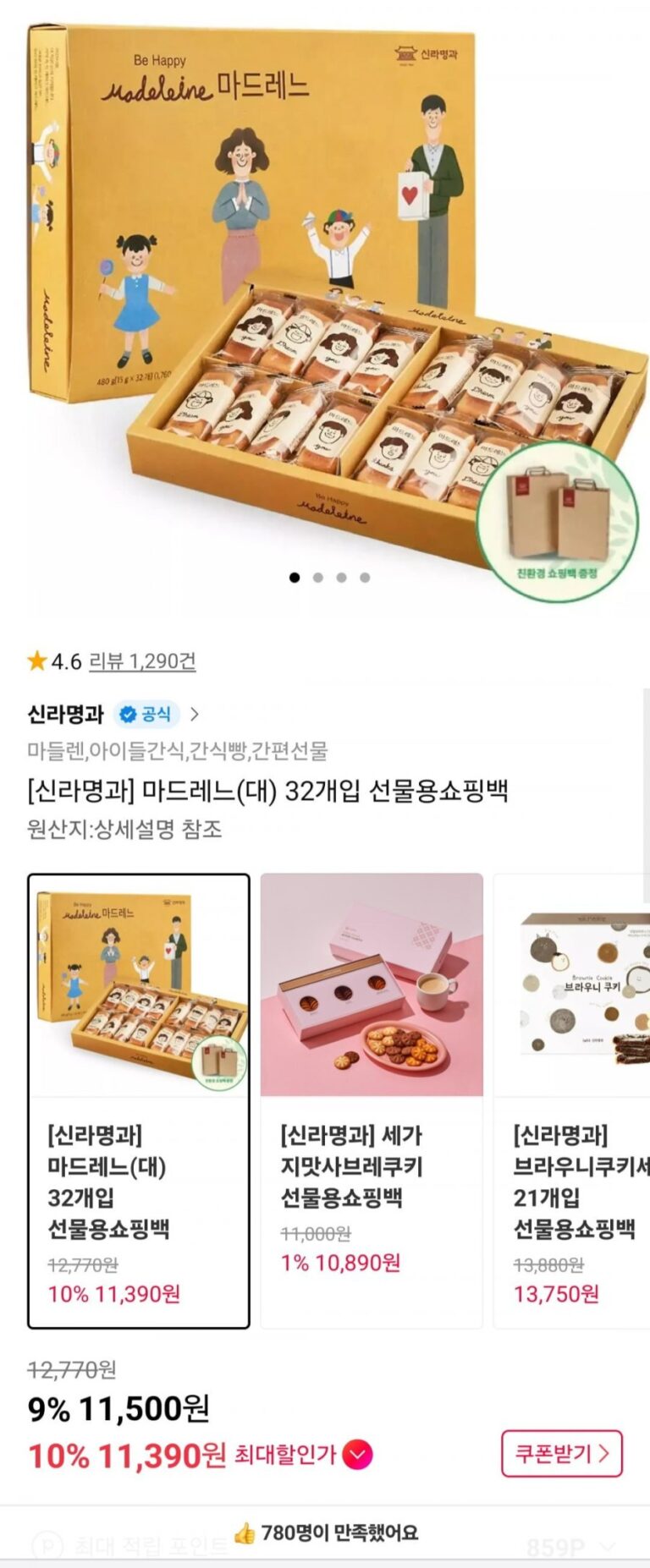Tap the main madeleine product image

[325, 304]
